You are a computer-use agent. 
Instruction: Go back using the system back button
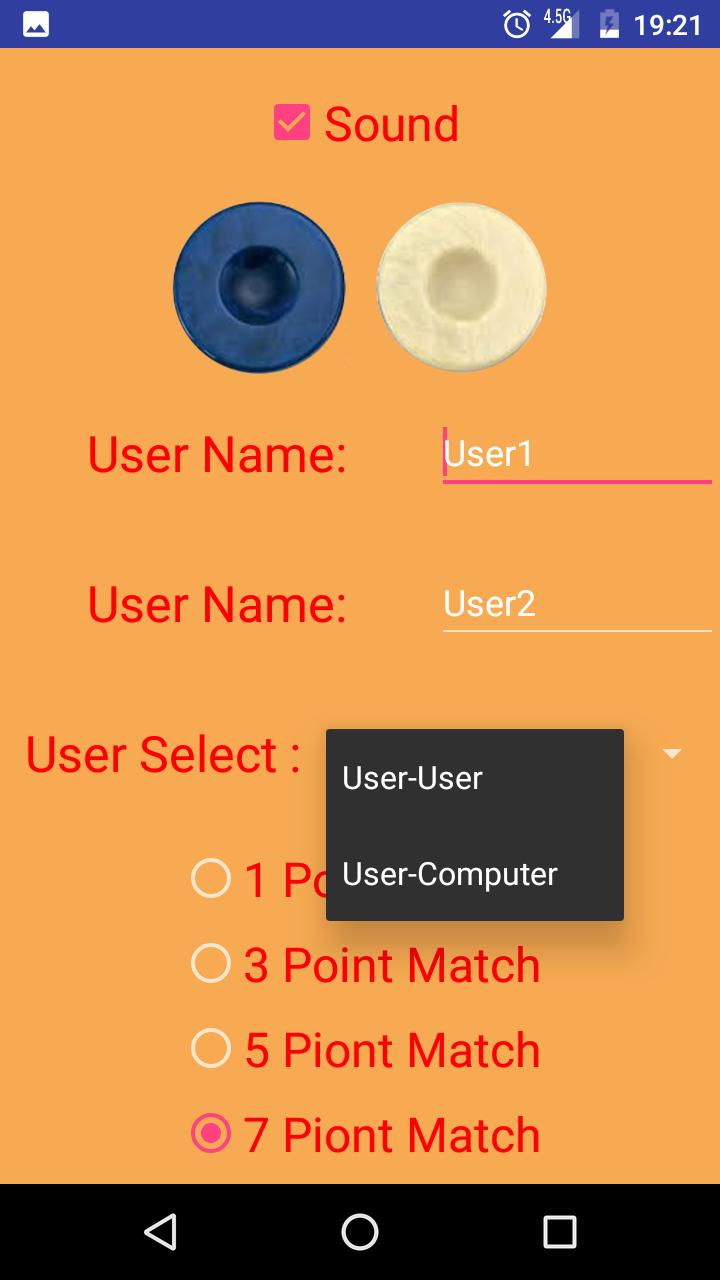click(x=160, y=1232)
